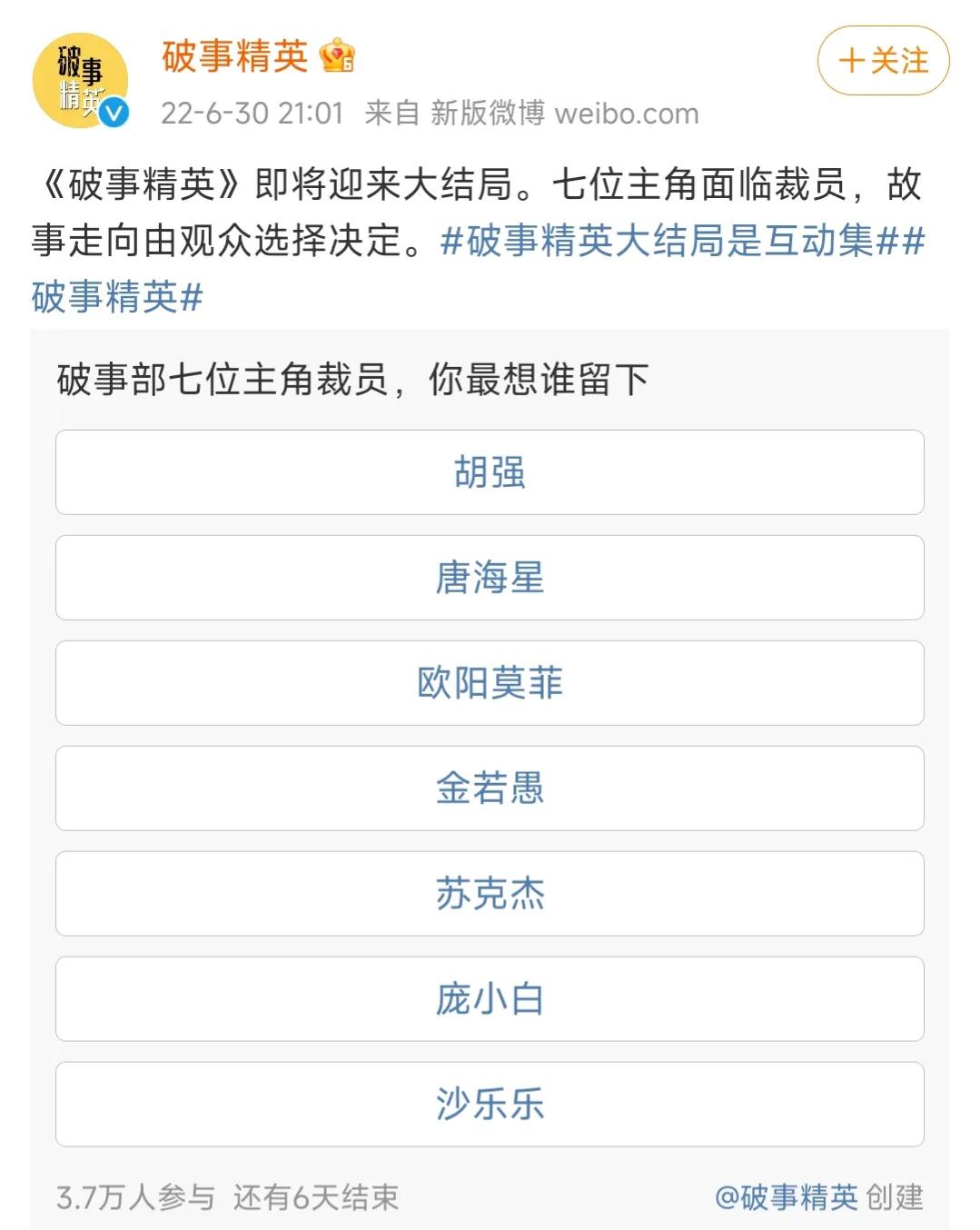Choose 金若愚 in the poll
Screen dimensions: 980x1230
pos(489,789)
